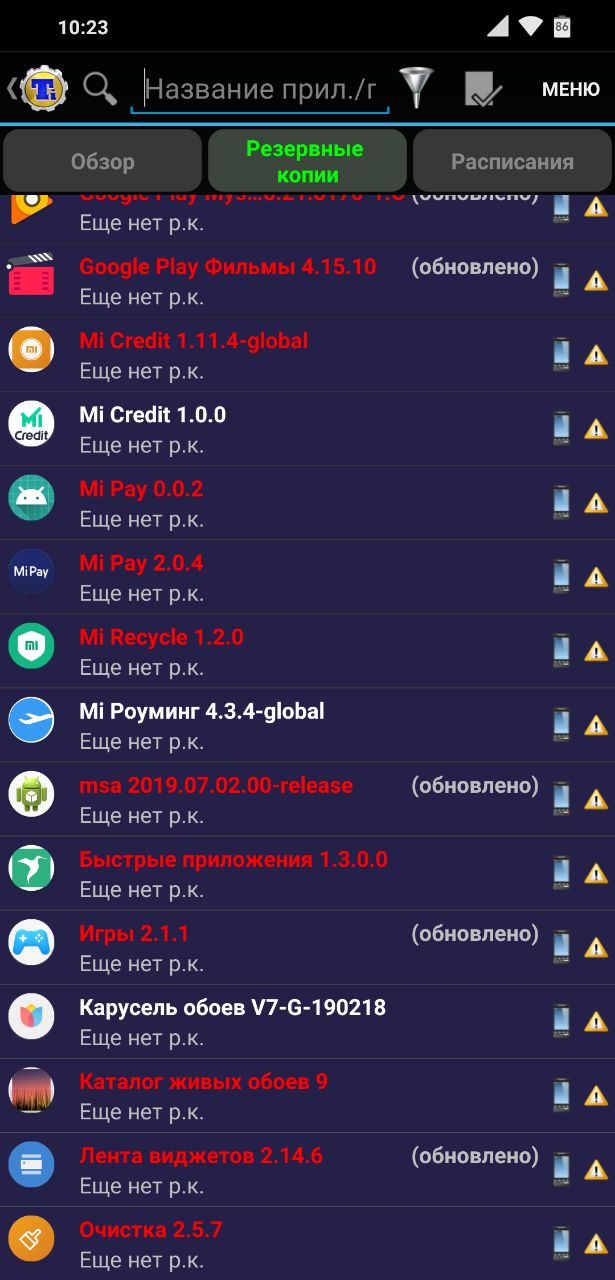Open Mi Credit 1.11.4-global entry
The height and width of the screenshot is (1280, 615).
pos(307,355)
